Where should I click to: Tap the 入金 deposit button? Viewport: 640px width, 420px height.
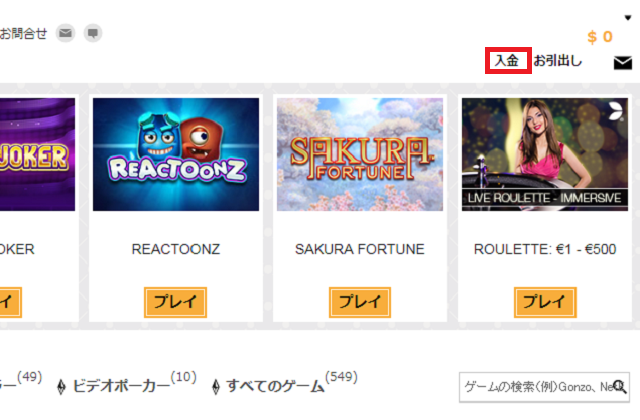click(507, 60)
